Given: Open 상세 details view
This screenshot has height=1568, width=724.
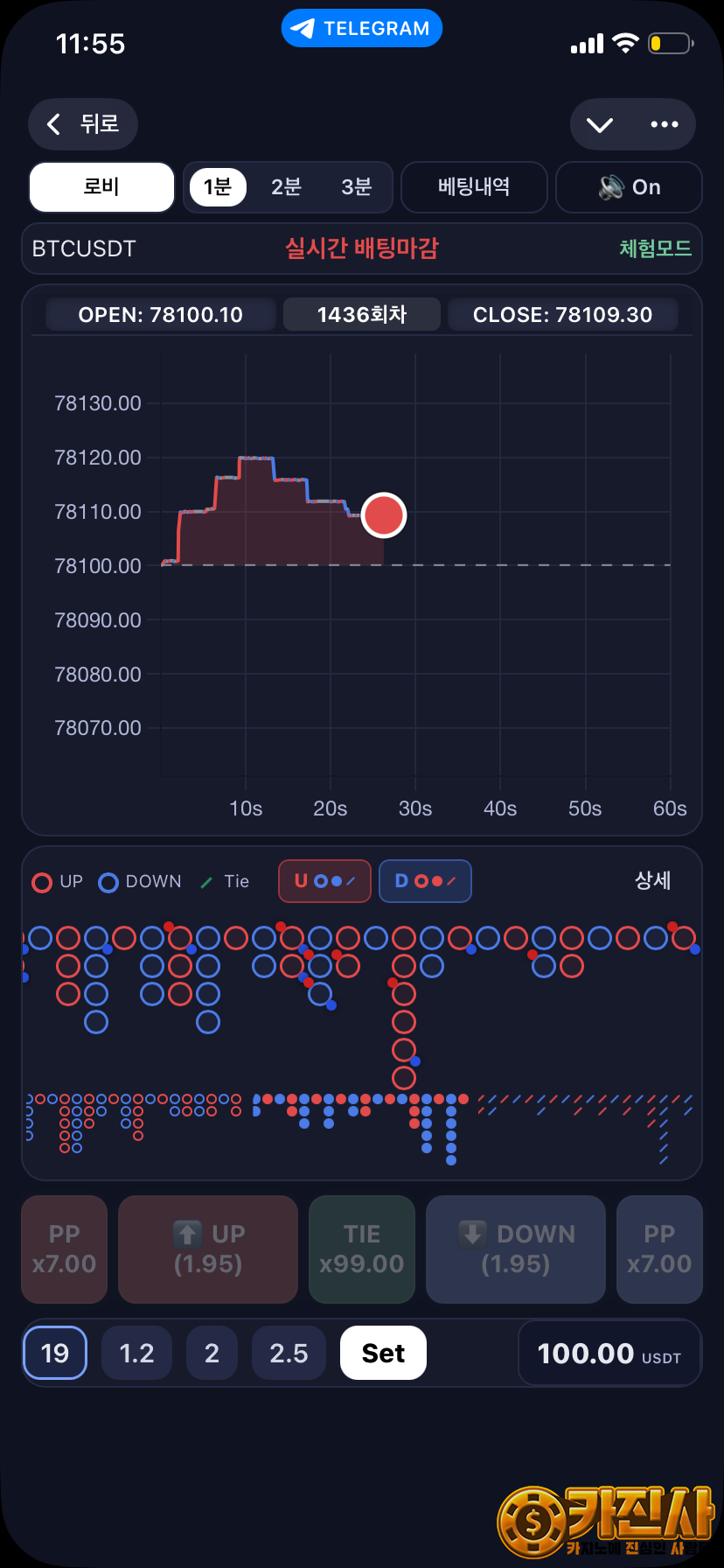Looking at the screenshot, I should [652, 881].
